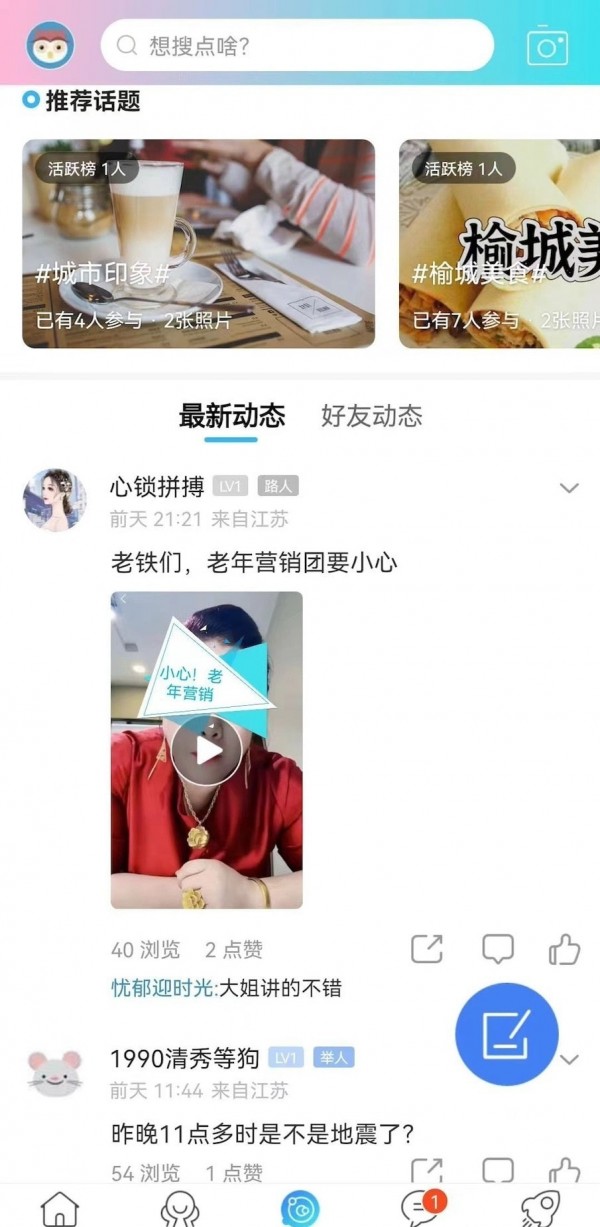Compose a new post with floating button
This screenshot has width=600, height=1227.
pos(507,1034)
